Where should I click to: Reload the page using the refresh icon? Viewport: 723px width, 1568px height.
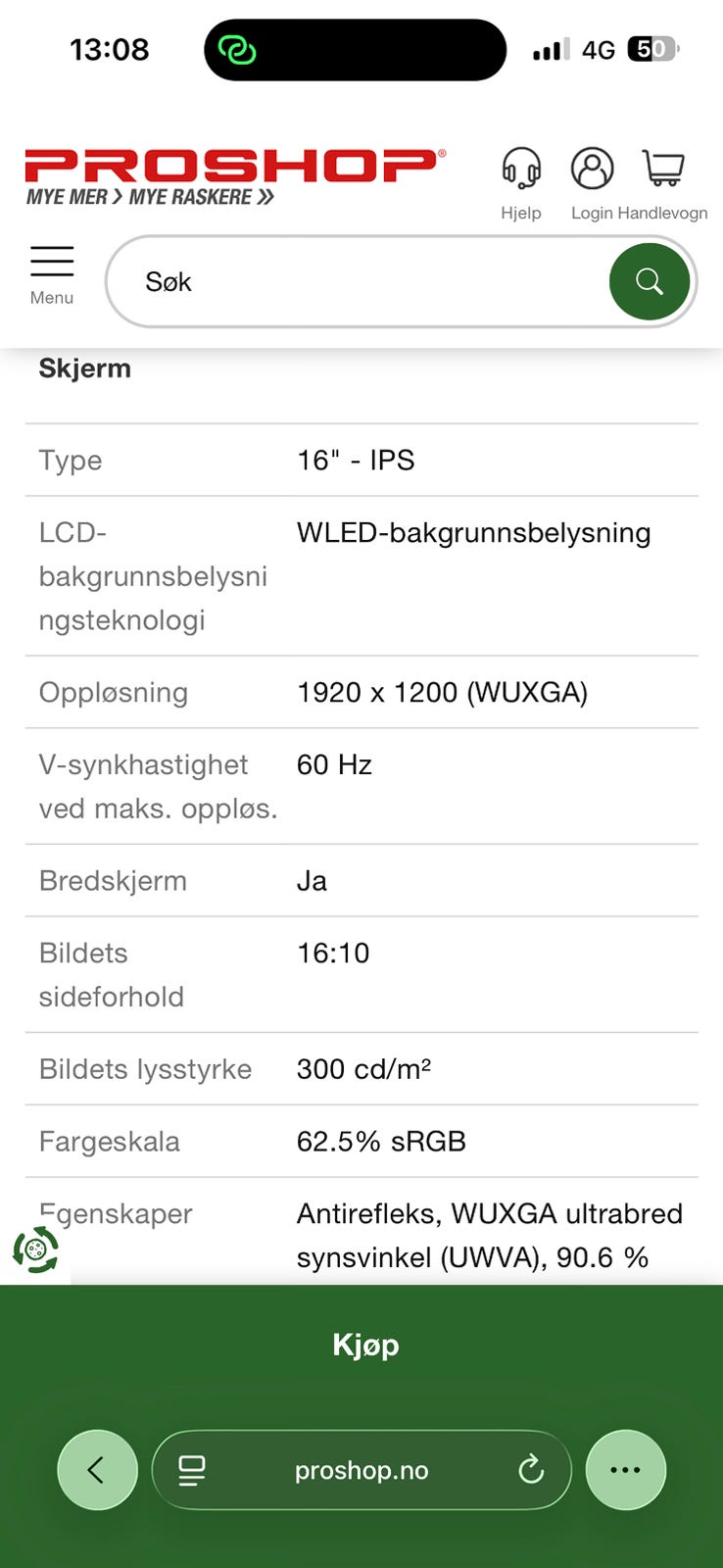tap(531, 1470)
